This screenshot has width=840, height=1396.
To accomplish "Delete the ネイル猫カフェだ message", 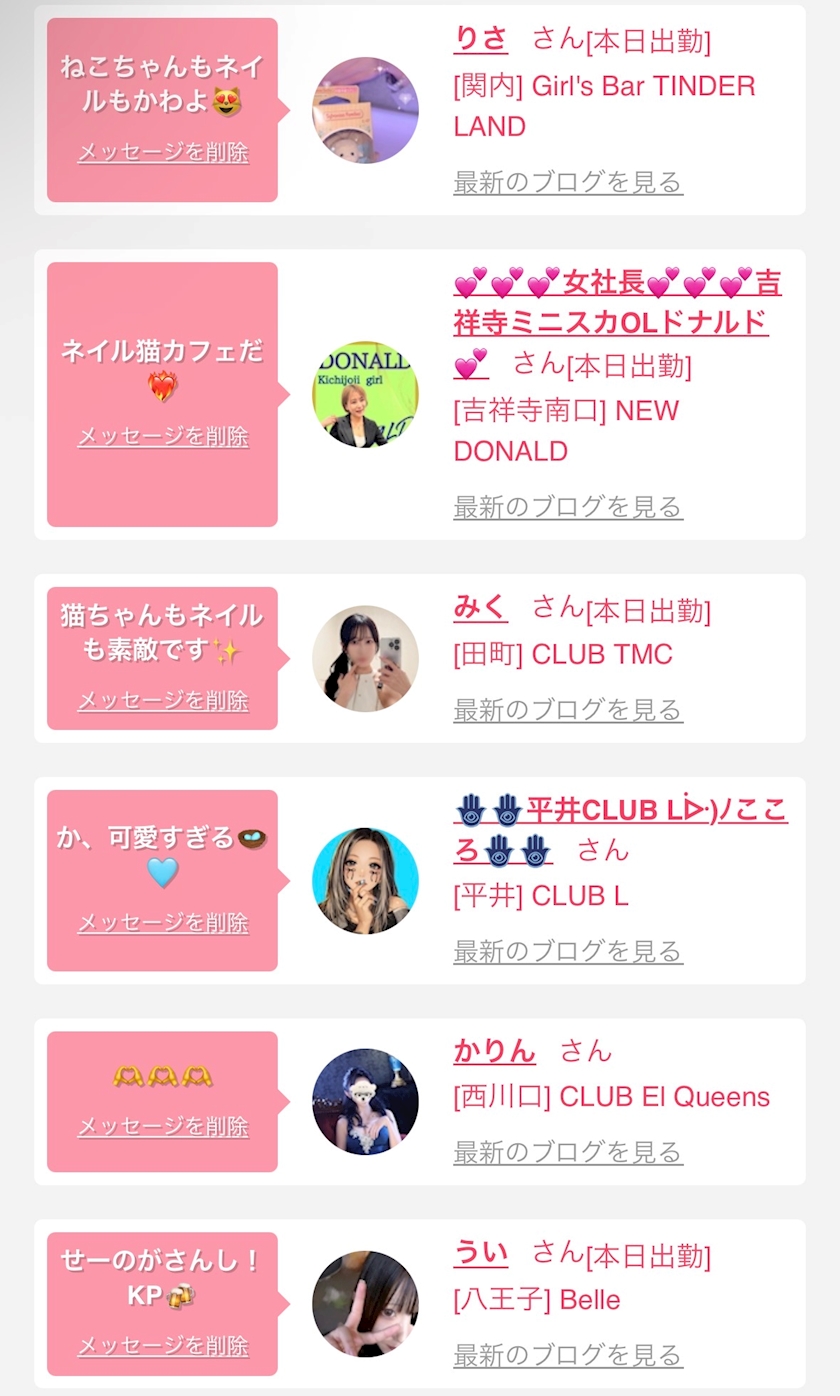I will point(163,437).
